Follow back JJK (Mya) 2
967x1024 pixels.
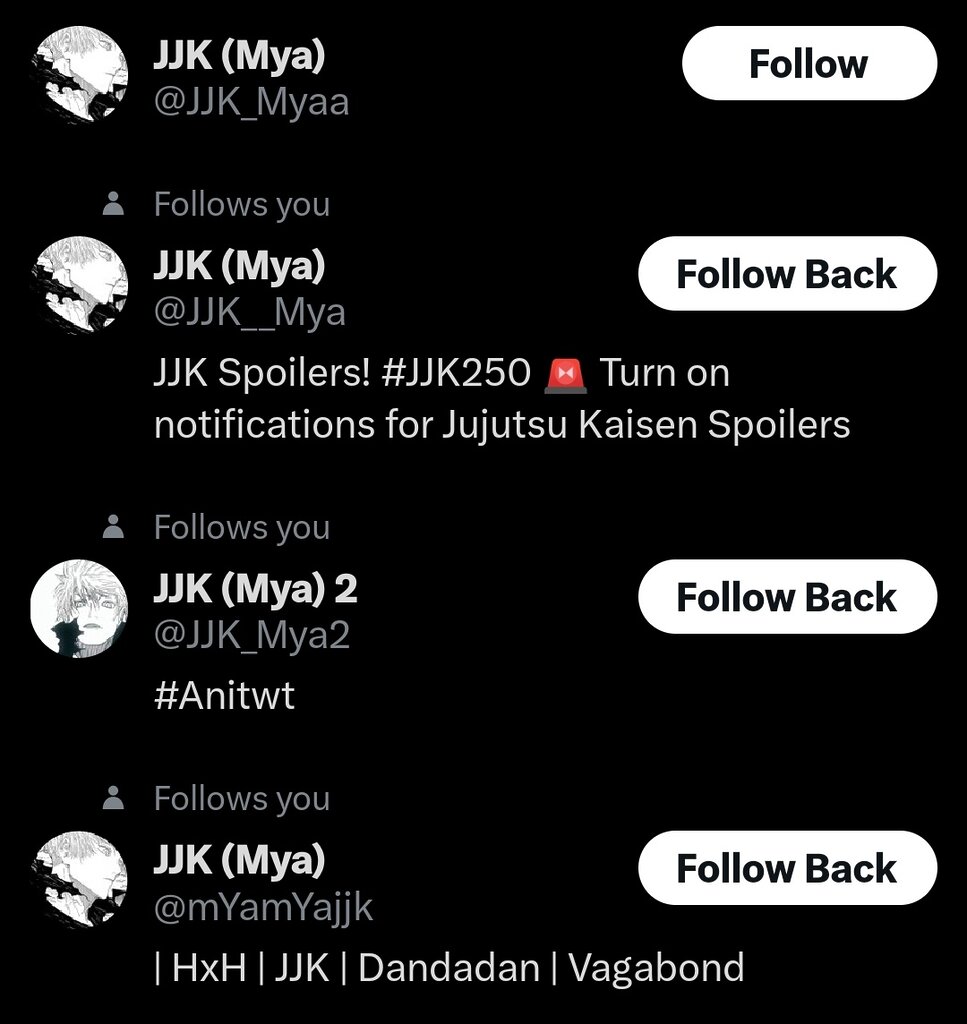(x=787, y=597)
